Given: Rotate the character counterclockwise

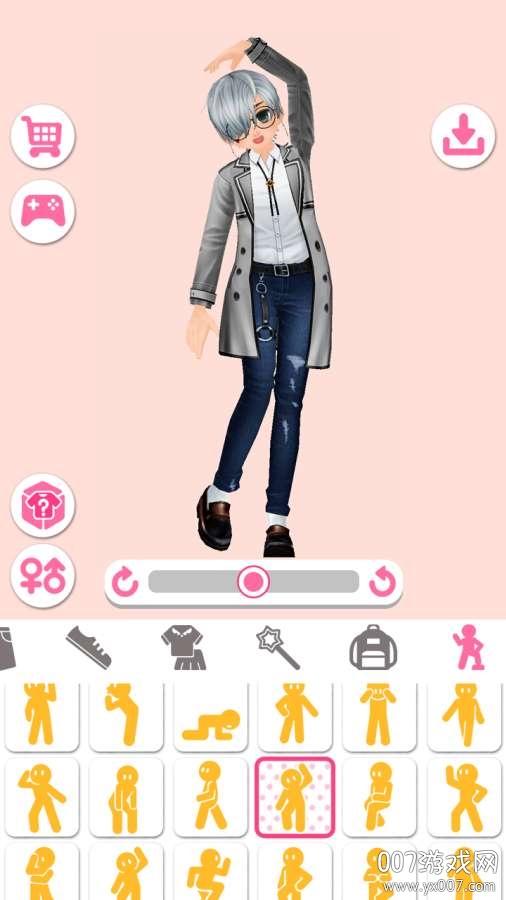Looking at the screenshot, I should [383, 582].
